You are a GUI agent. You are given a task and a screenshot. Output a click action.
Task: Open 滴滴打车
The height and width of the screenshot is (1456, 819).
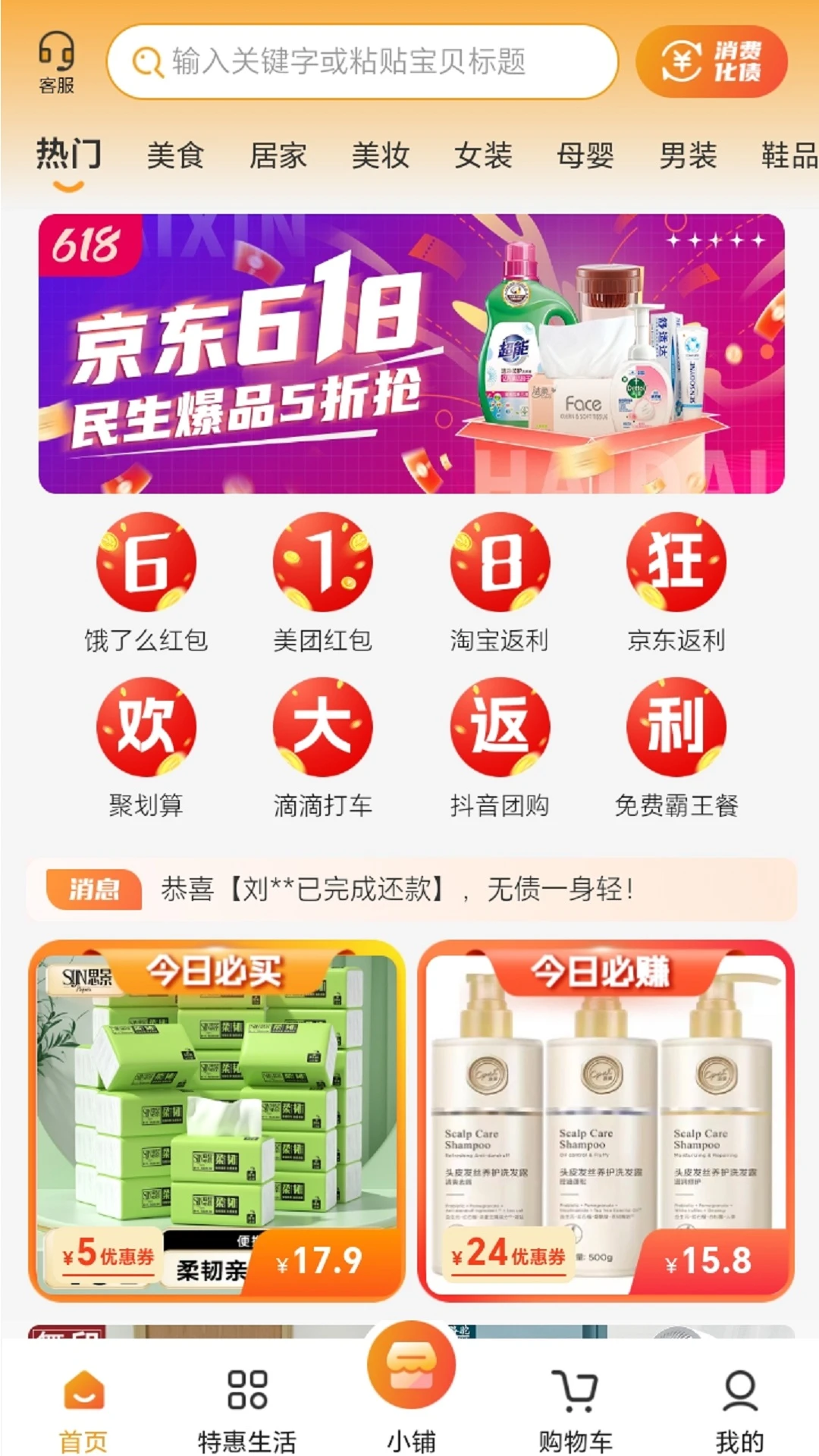pos(322,747)
